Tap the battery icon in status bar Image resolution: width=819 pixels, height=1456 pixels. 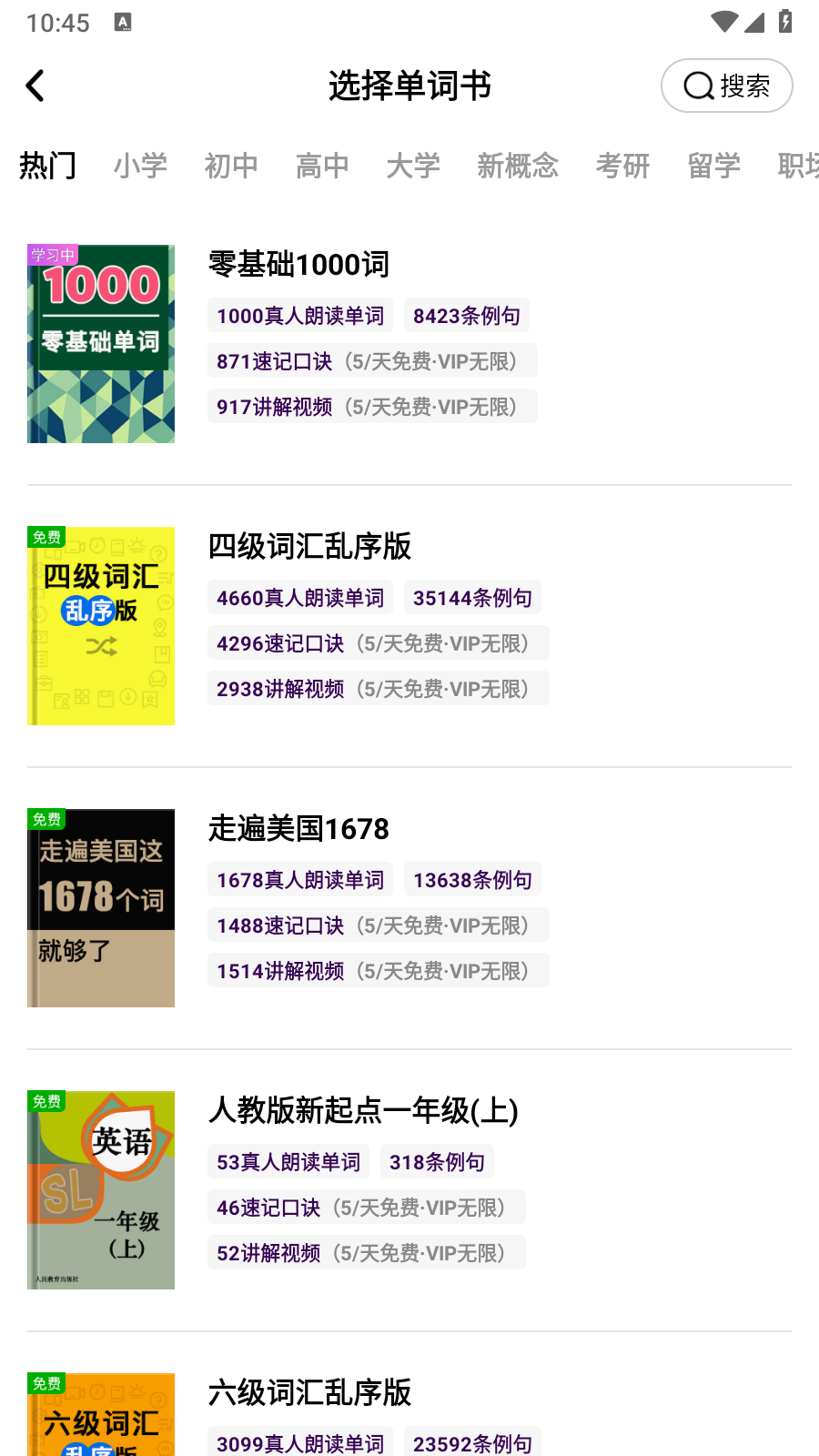click(786, 22)
